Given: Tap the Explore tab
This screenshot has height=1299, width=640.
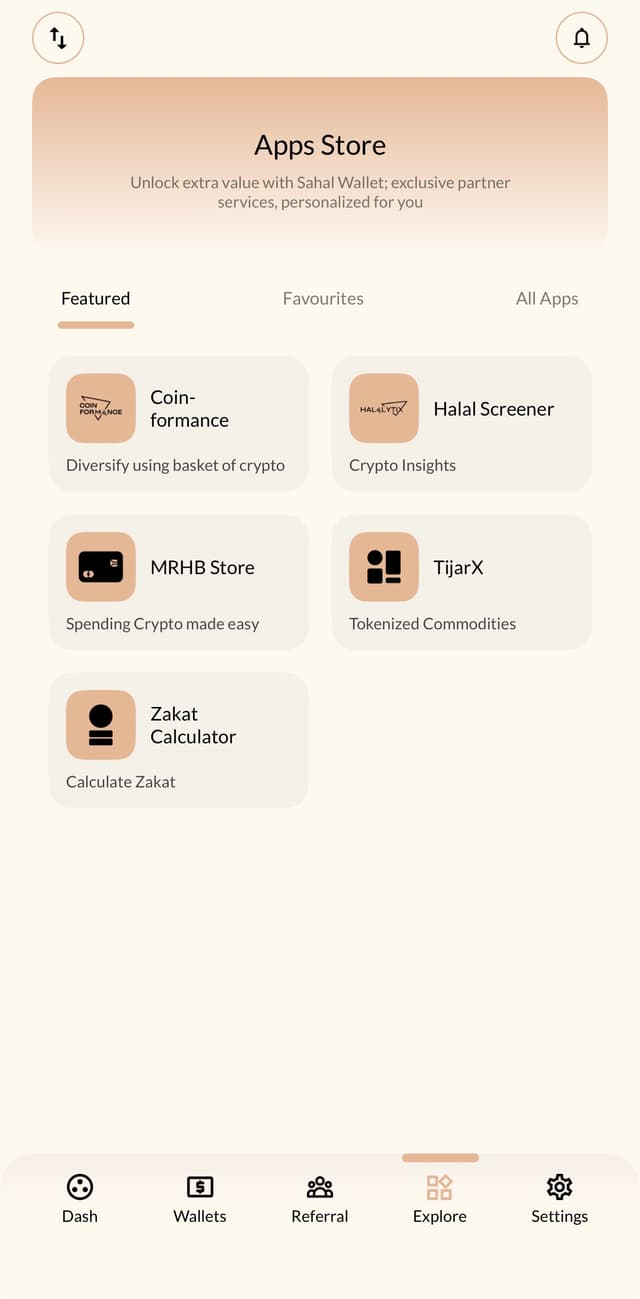Looking at the screenshot, I should point(440,1199).
